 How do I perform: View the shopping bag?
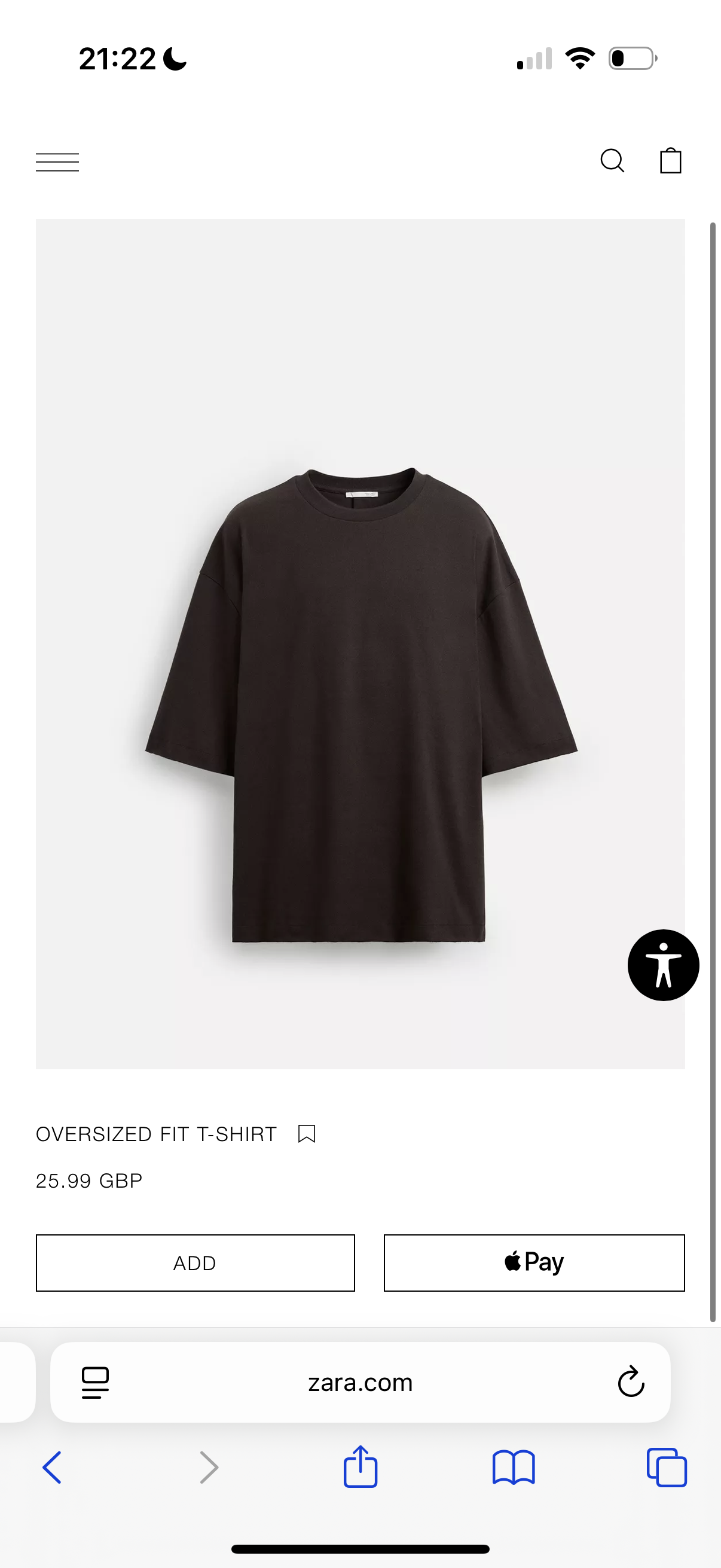pos(671,161)
